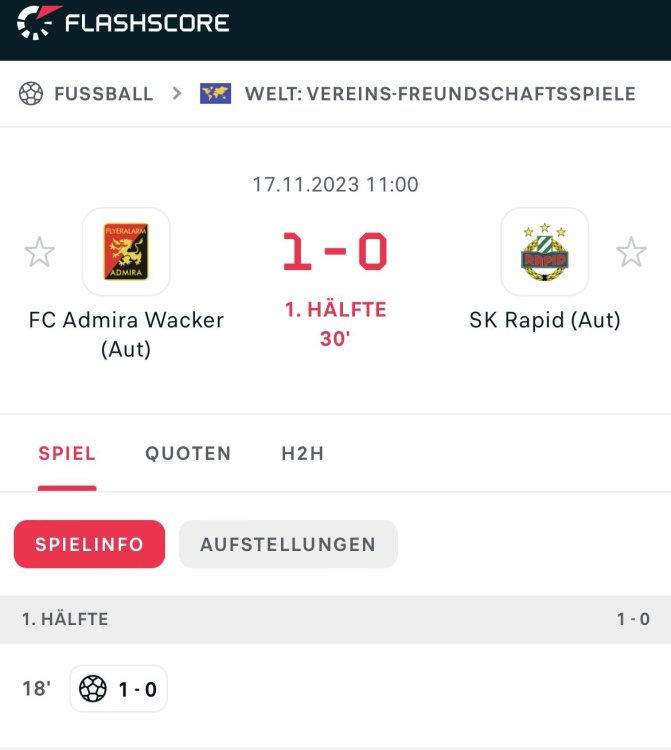Favorite FC Admira Wacker with the star

[39, 252]
